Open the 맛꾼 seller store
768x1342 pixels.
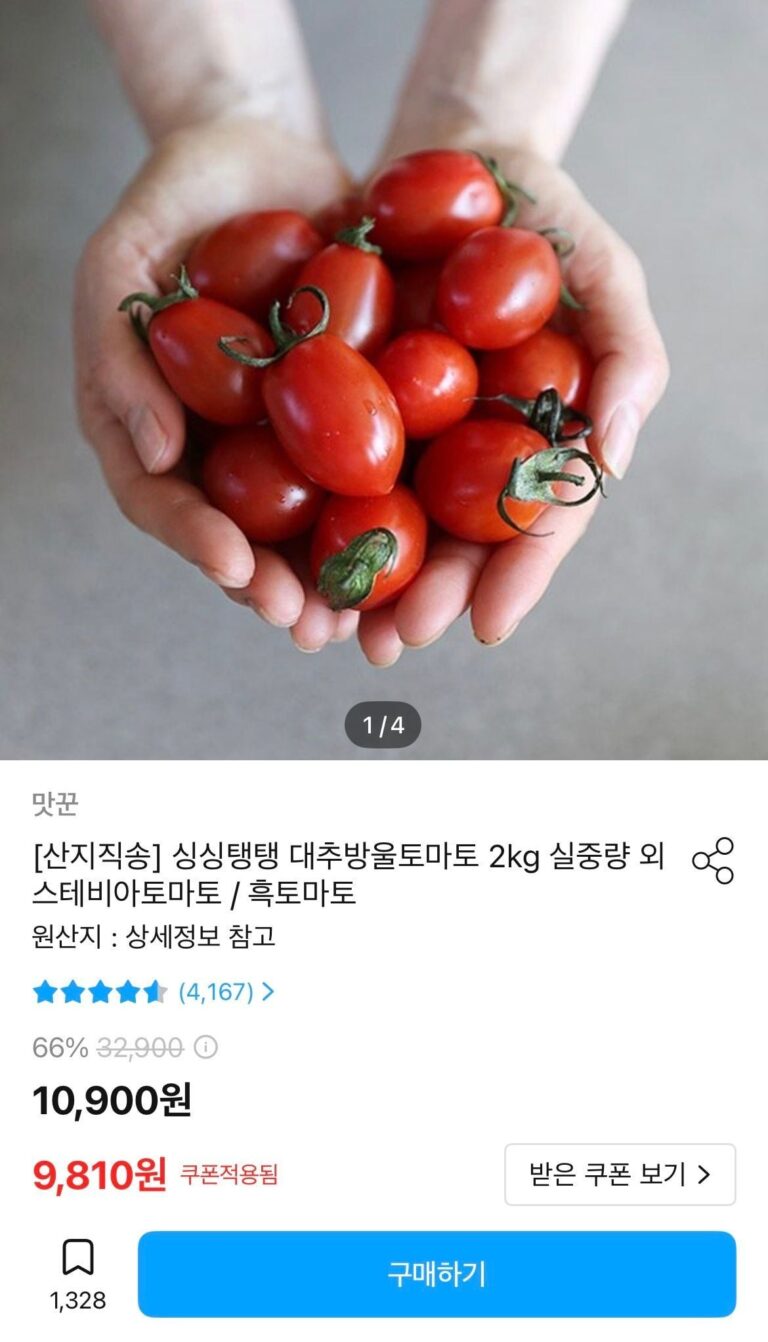[x=55, y=803]
